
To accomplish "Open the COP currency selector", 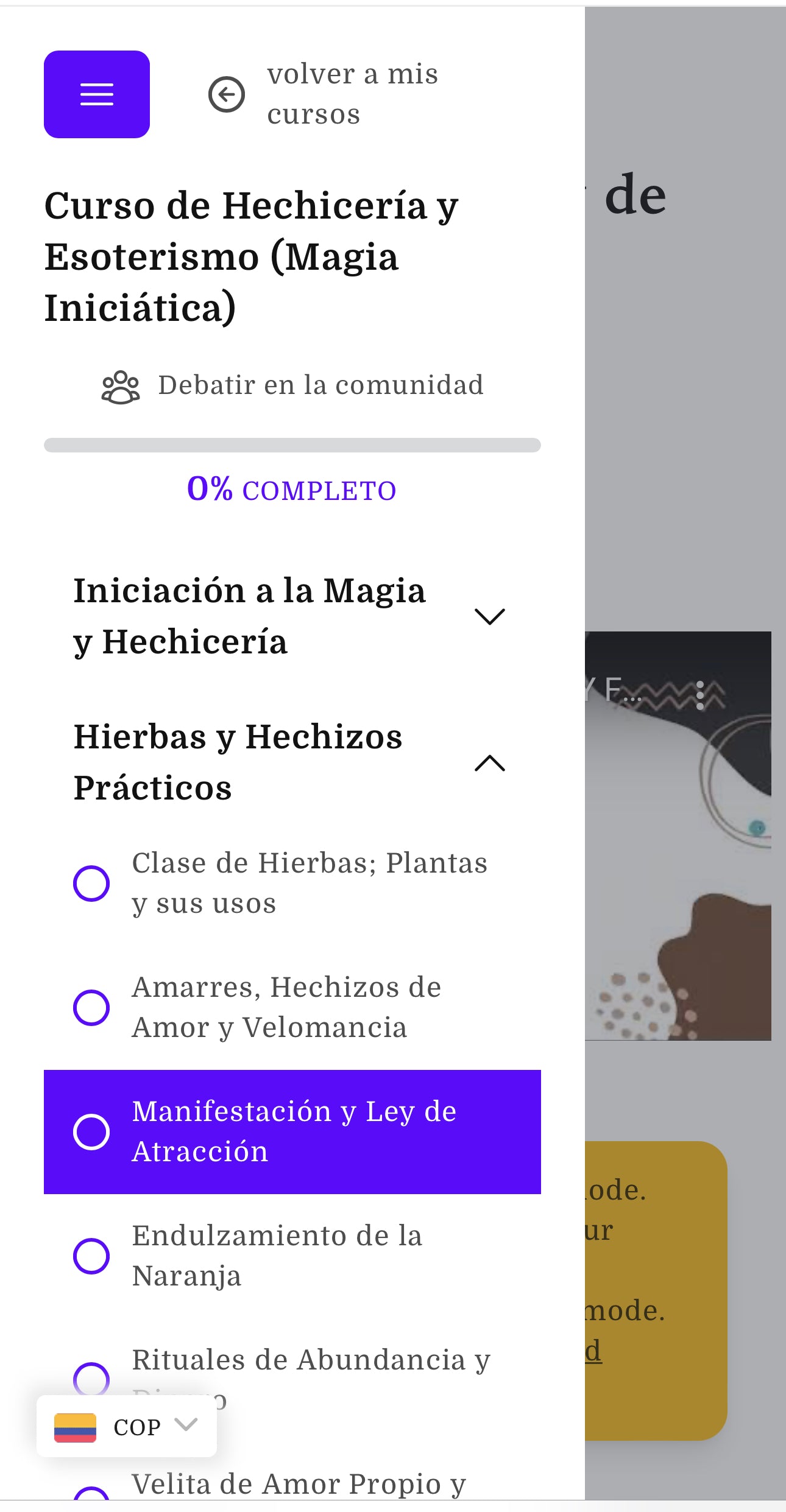I will tap(127, 1427).
